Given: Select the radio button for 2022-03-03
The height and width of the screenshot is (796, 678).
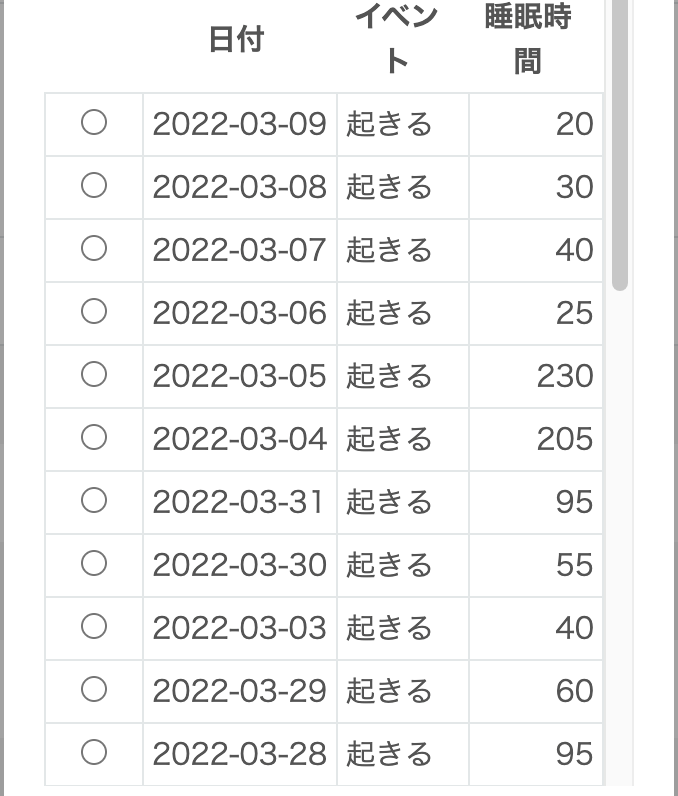Looking at the screenshot, I should coord(93,626).
